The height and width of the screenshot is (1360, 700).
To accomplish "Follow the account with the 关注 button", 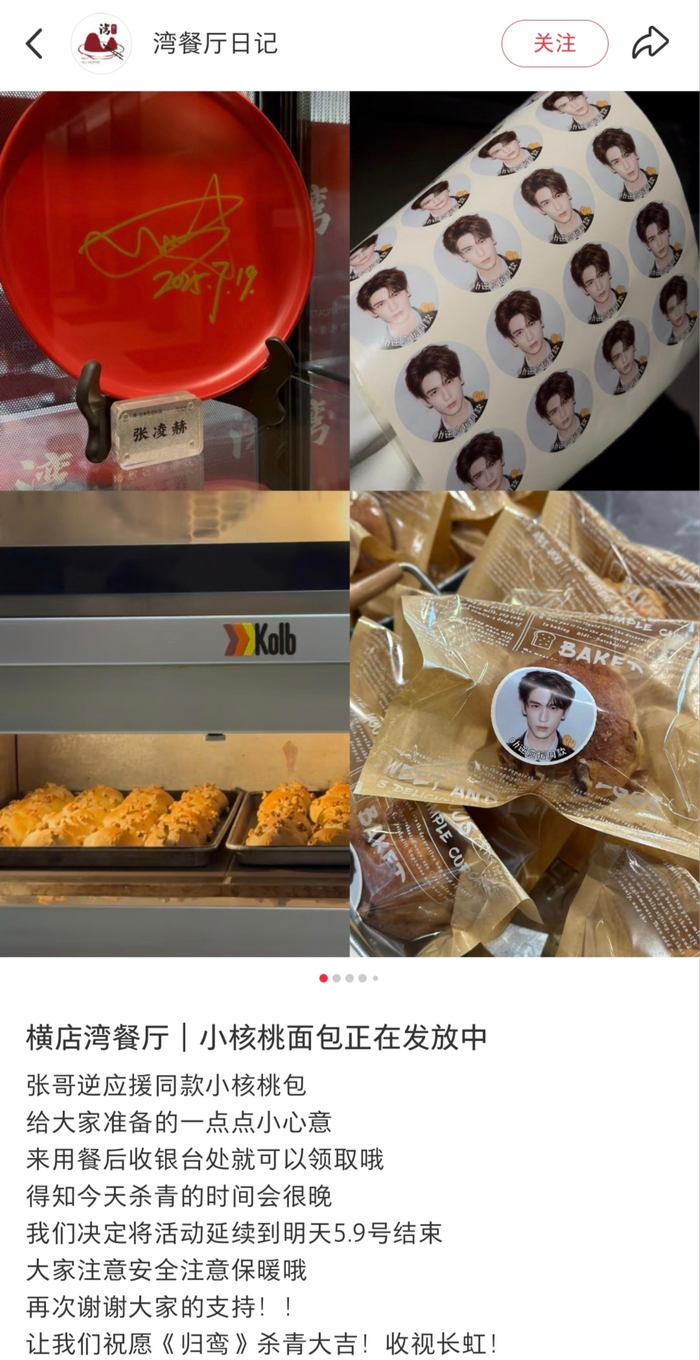I will [x=555, y=44].
